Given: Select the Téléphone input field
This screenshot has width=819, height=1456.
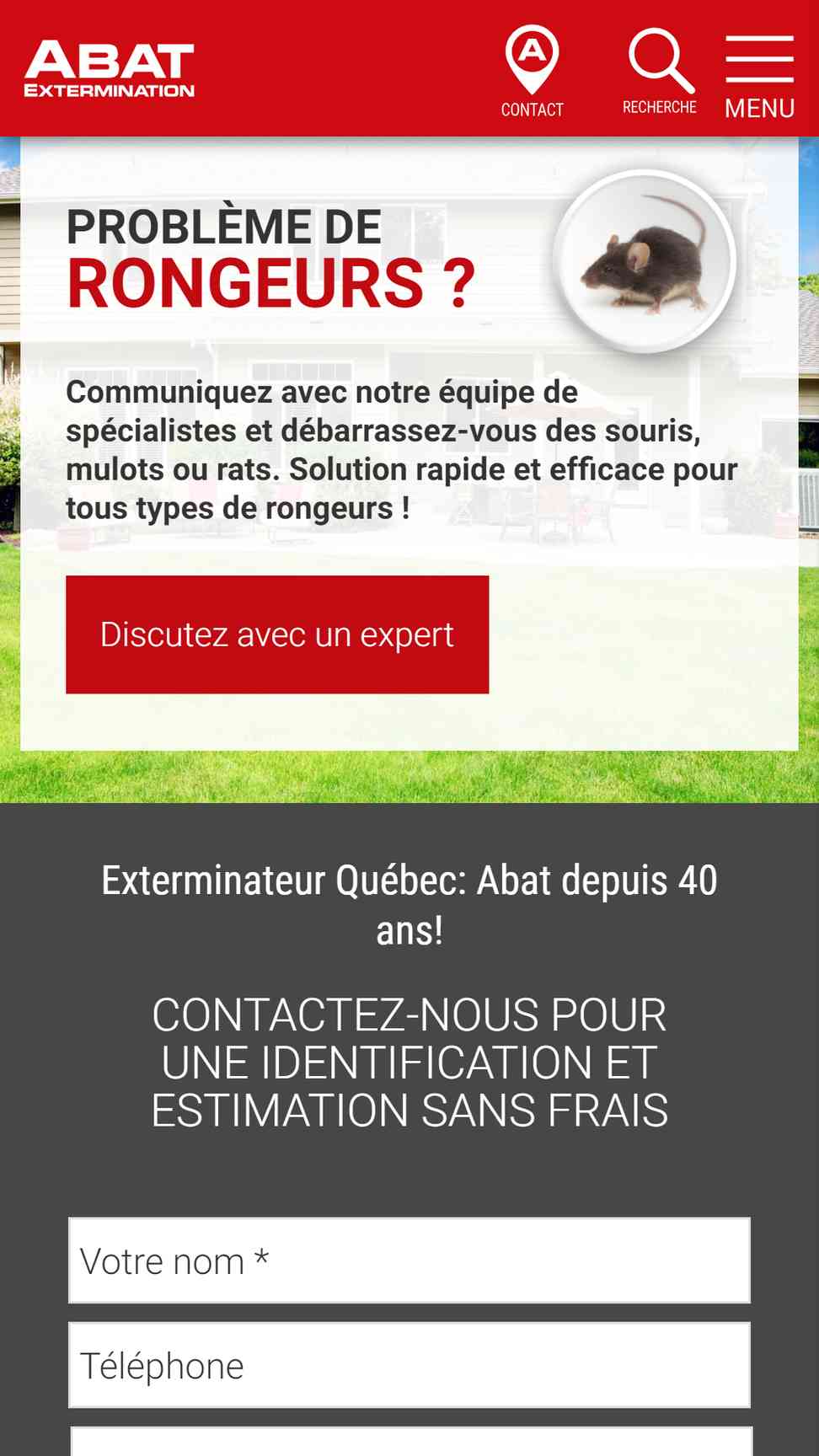Looking at the screenshot, I should 409,1365.
